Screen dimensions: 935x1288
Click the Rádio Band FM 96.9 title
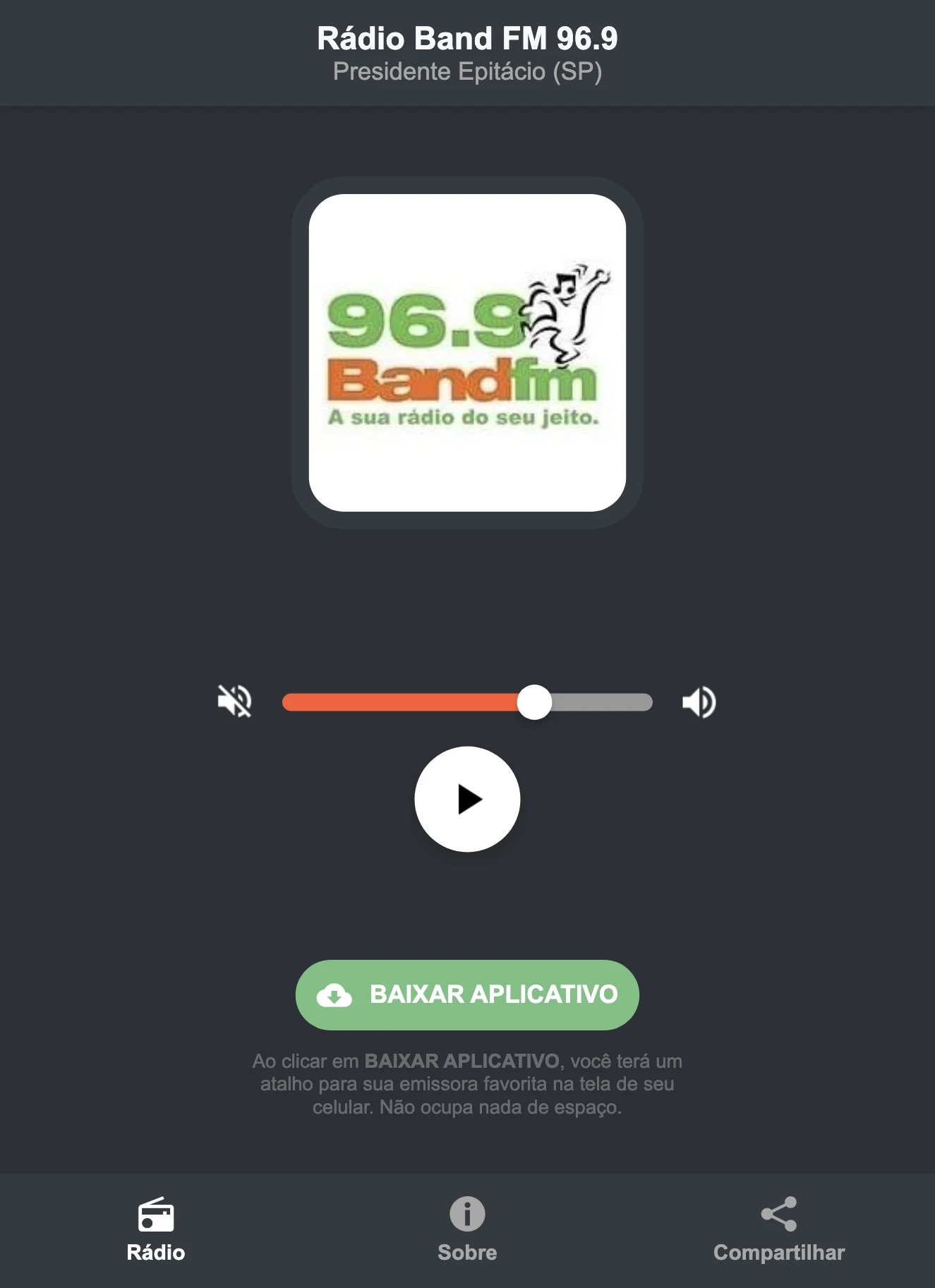[467, 39]
